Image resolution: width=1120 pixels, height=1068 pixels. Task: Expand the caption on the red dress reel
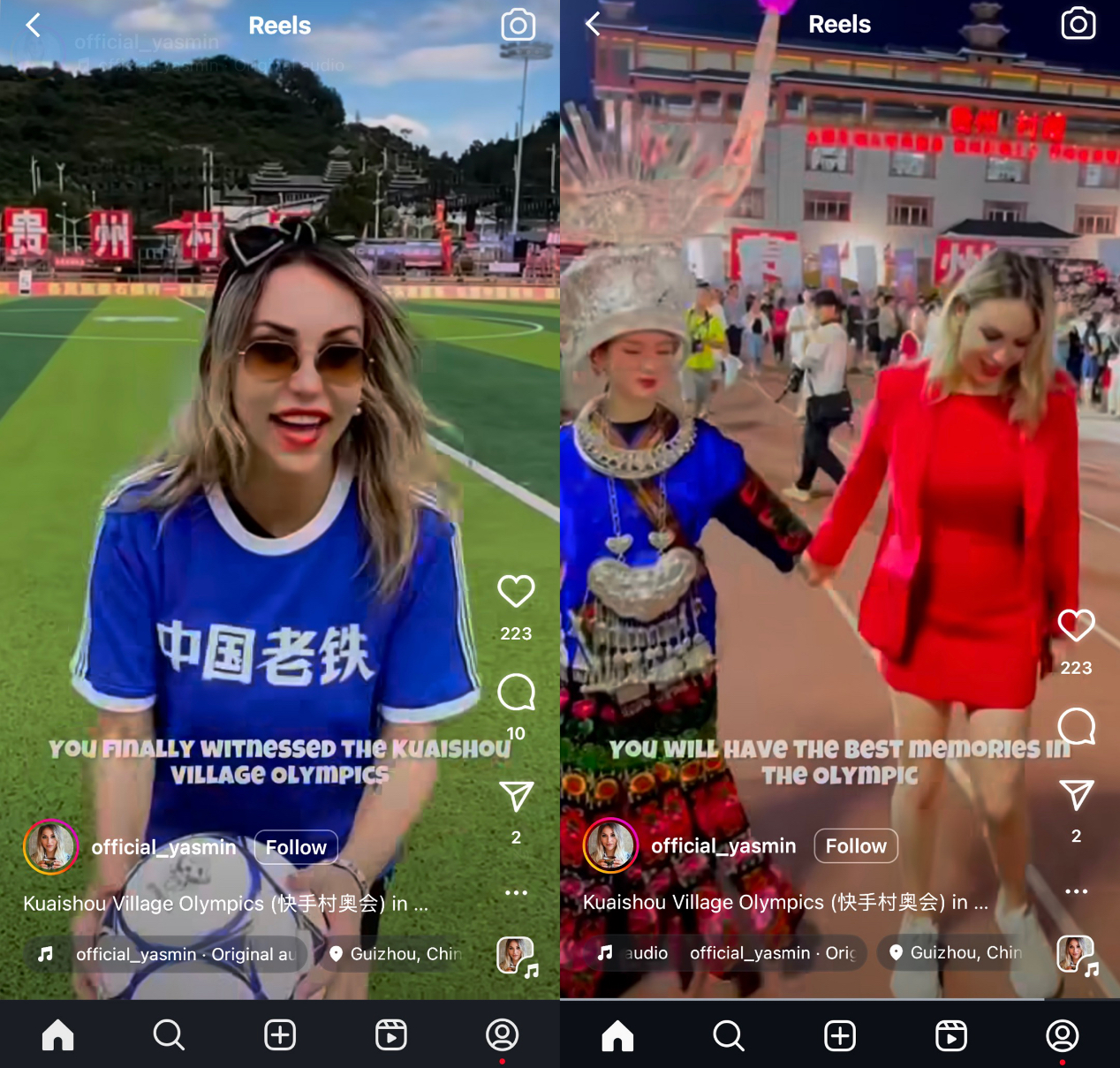click(980, 903)
